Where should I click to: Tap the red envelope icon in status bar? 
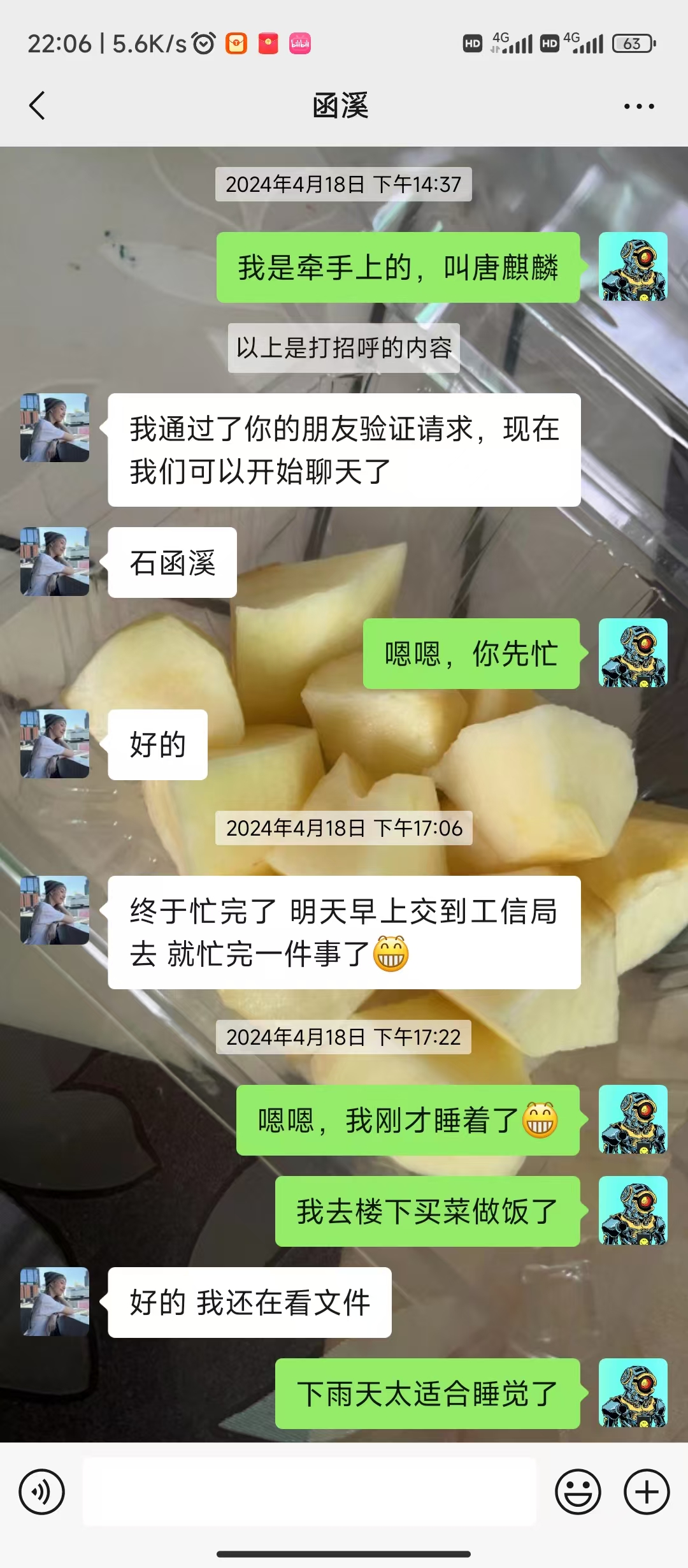(268, 45)
